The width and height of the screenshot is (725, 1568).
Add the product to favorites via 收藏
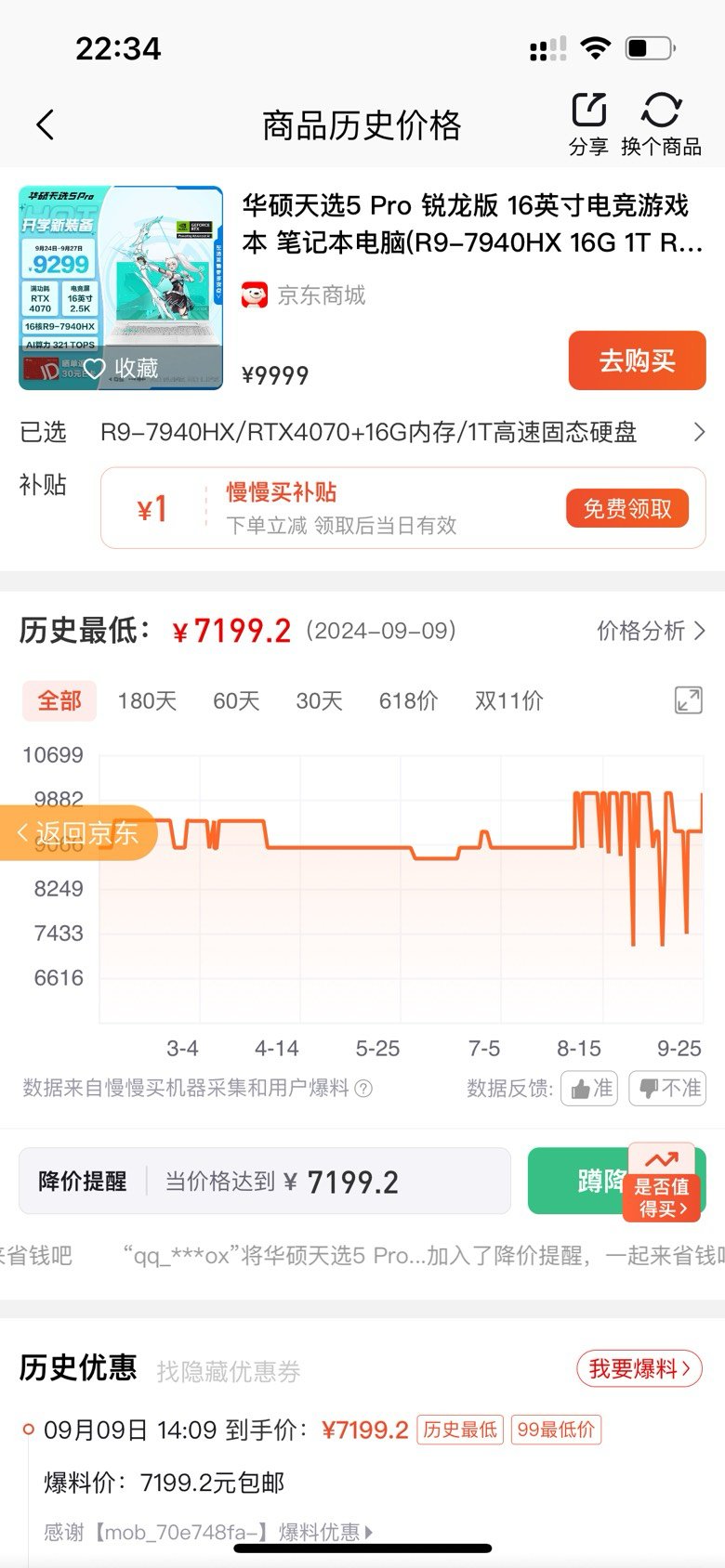click(122, 368)
